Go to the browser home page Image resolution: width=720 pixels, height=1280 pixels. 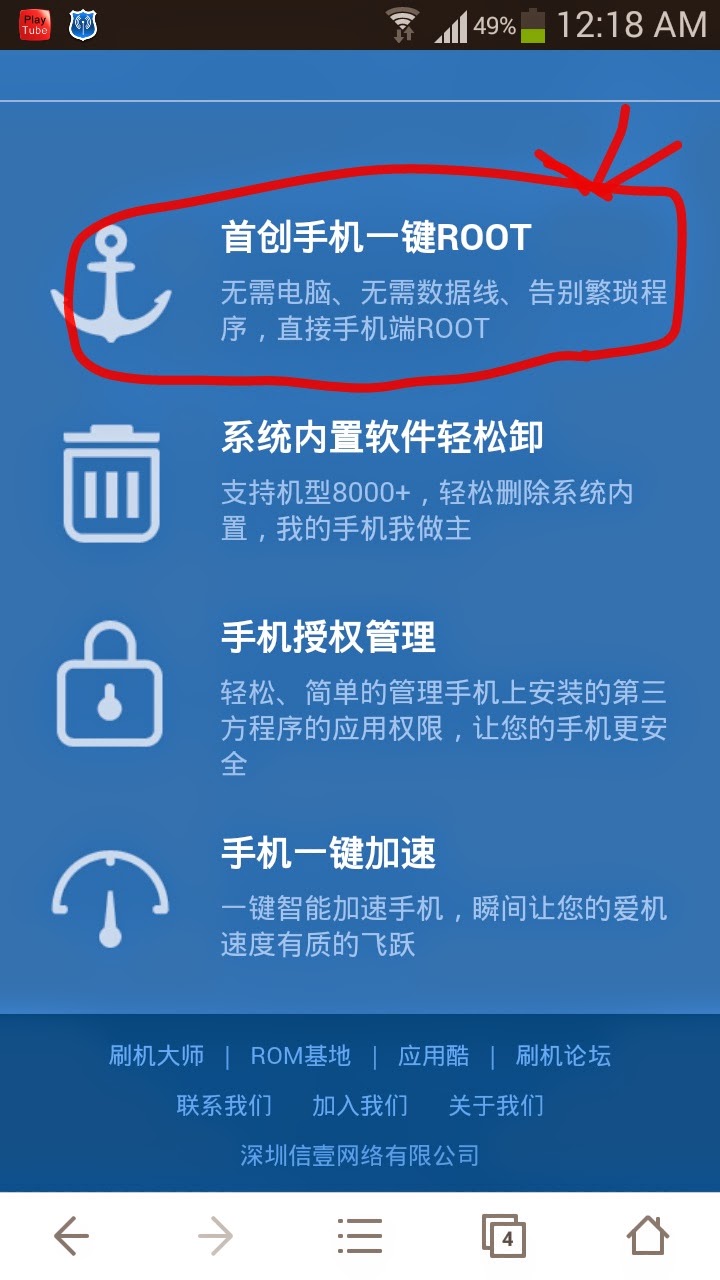tap(647, 1237)
